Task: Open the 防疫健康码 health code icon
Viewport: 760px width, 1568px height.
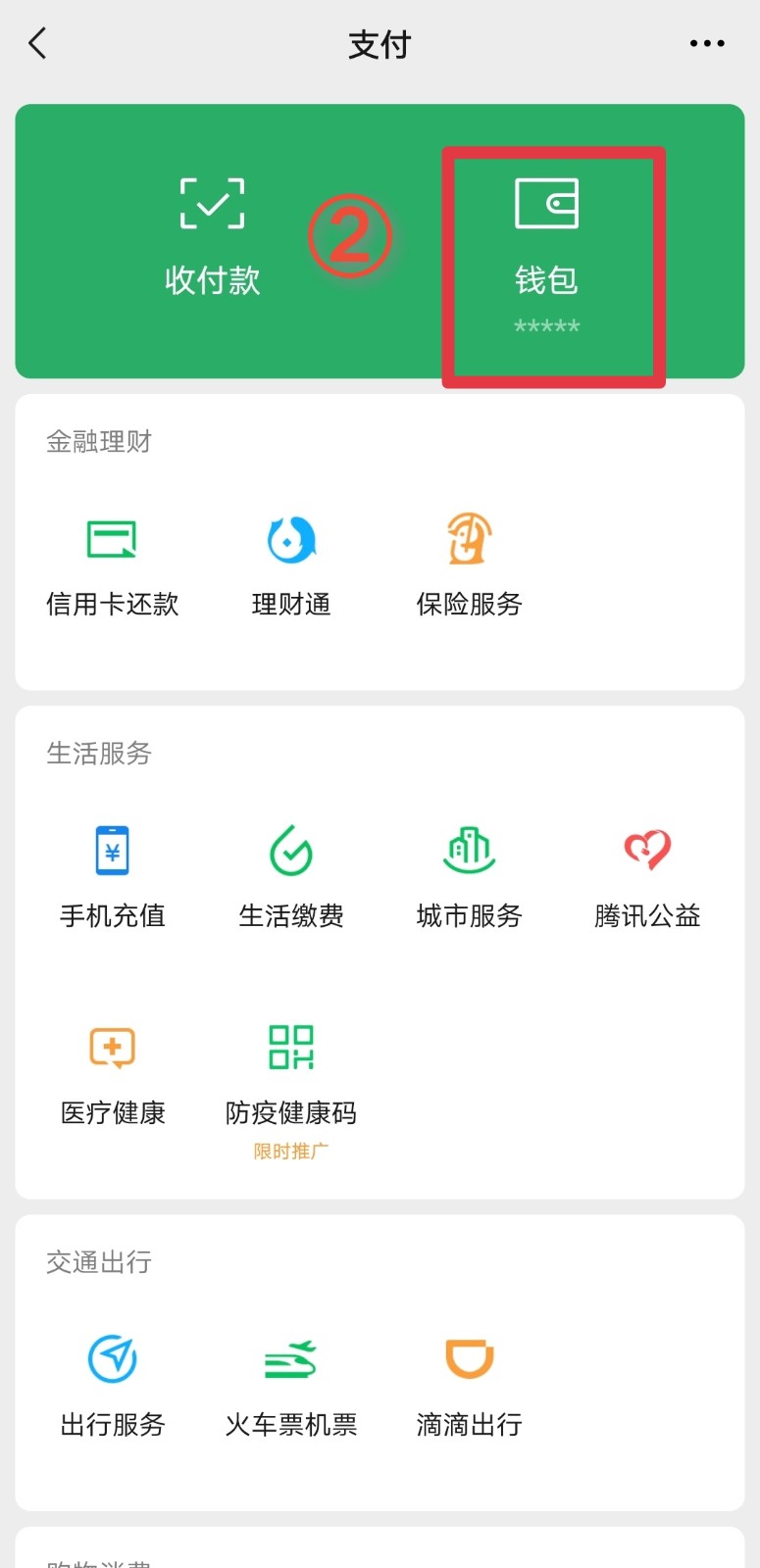Action: 289,1047
